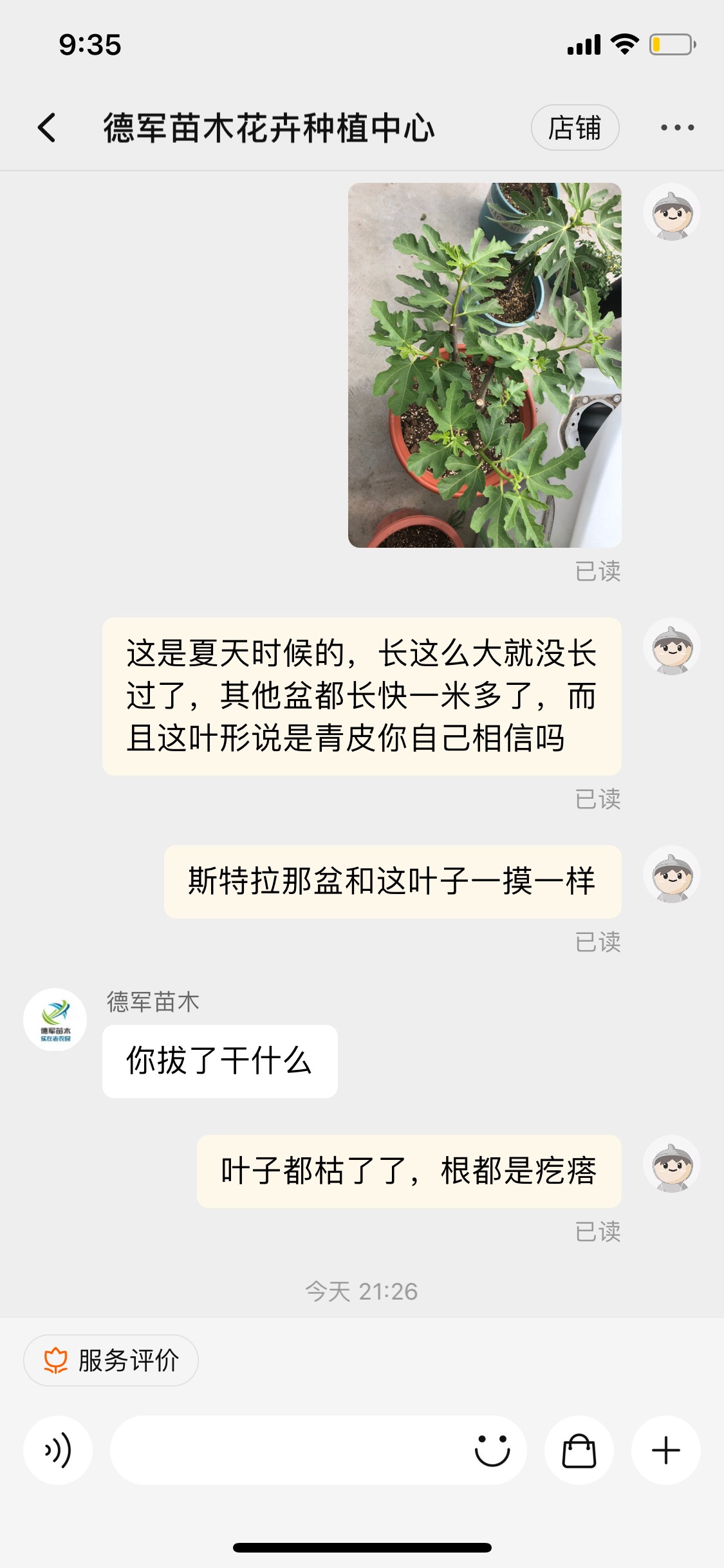The width and height of the screenshot is (724, 1568).
Task: Tap 服务评价 to rate service
Action: [111, 1360]
